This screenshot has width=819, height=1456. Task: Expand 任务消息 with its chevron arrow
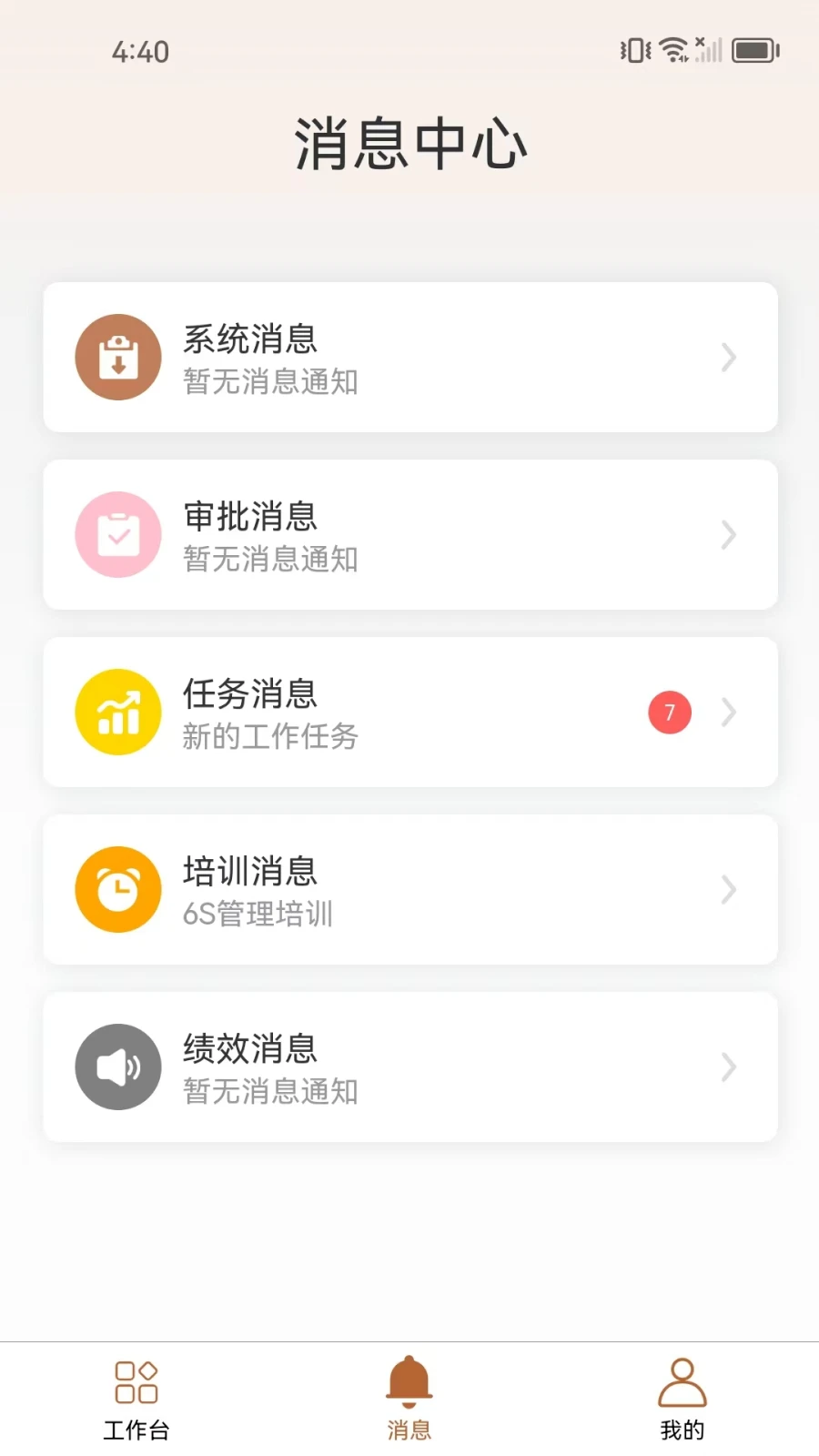click(x=728, y=712)
